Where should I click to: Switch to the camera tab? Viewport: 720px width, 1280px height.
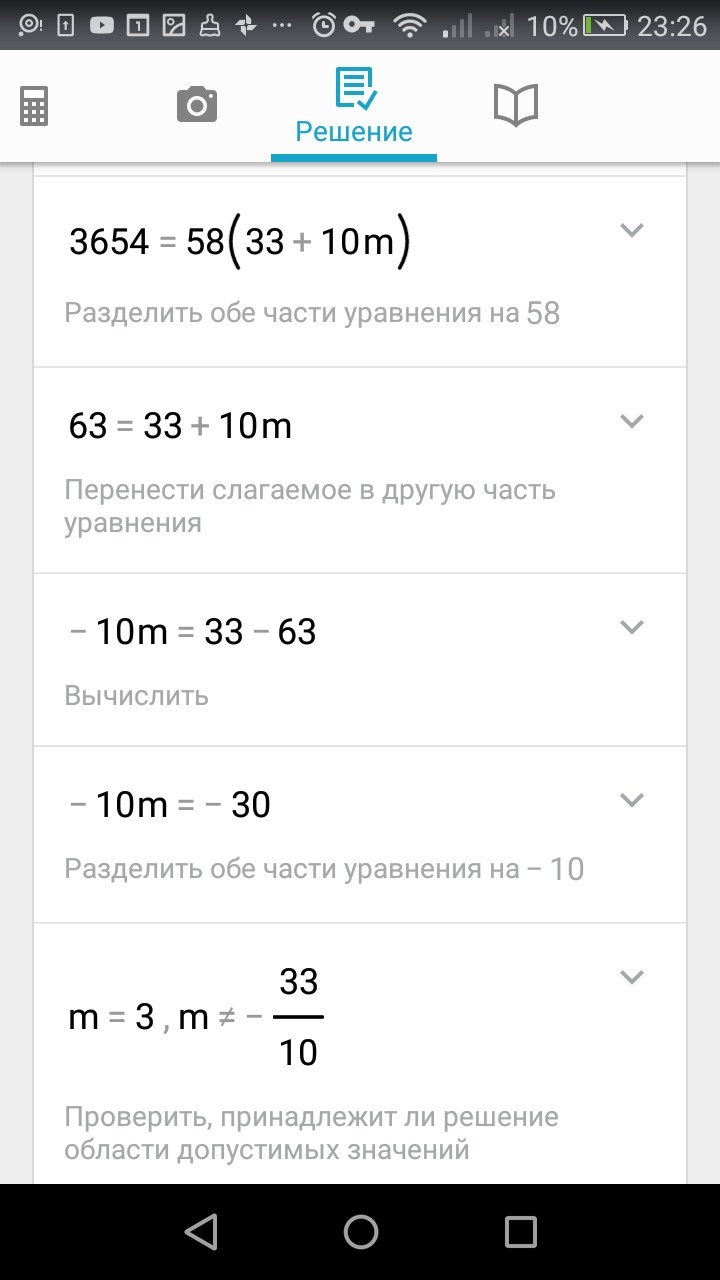196,105
